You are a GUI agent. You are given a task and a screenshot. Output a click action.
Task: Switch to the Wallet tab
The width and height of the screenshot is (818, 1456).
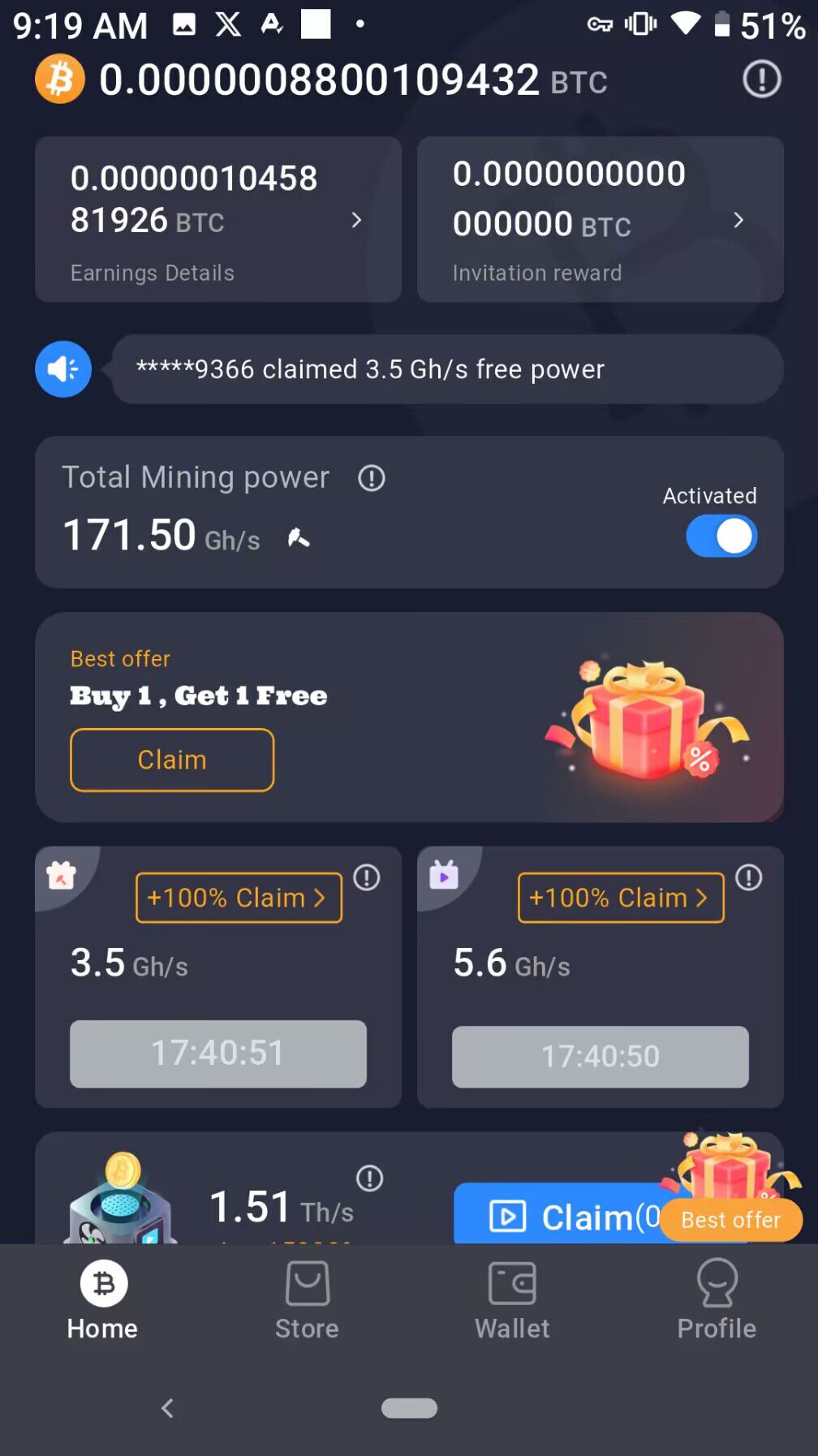click(x=512, y=1299)
